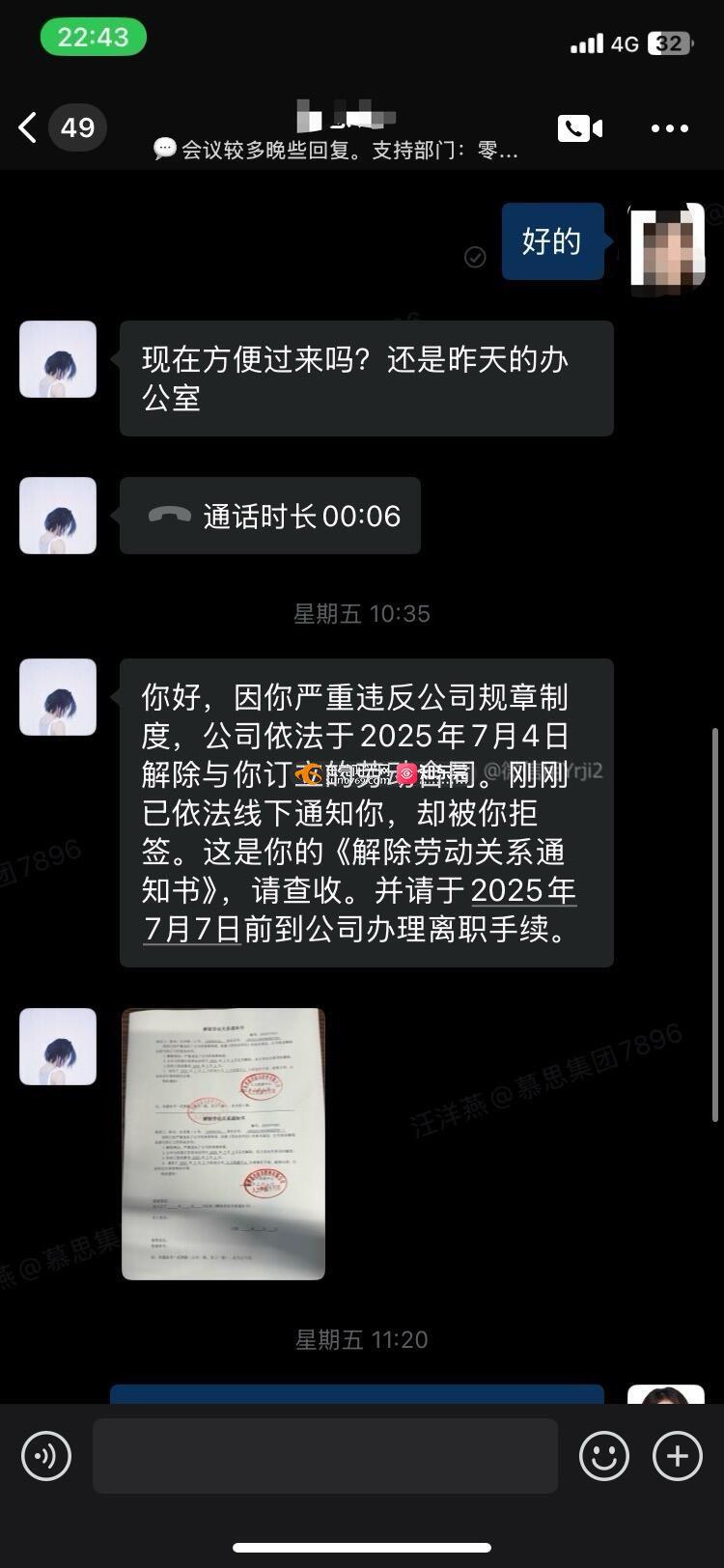
Task: Go back to the chat list
Action: 29,127
